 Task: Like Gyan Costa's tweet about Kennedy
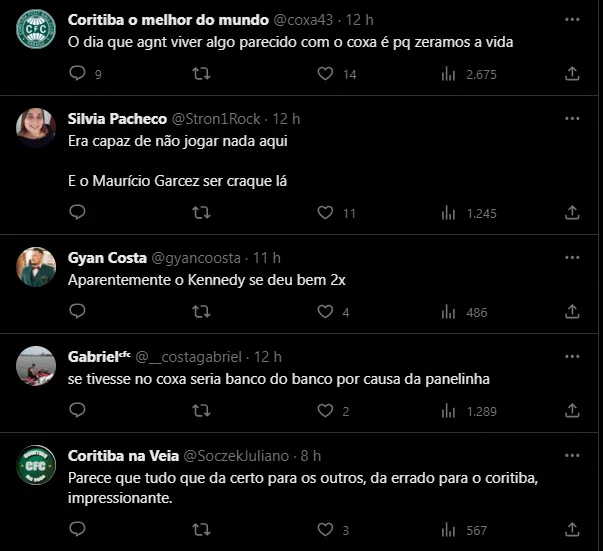[323, 311]
